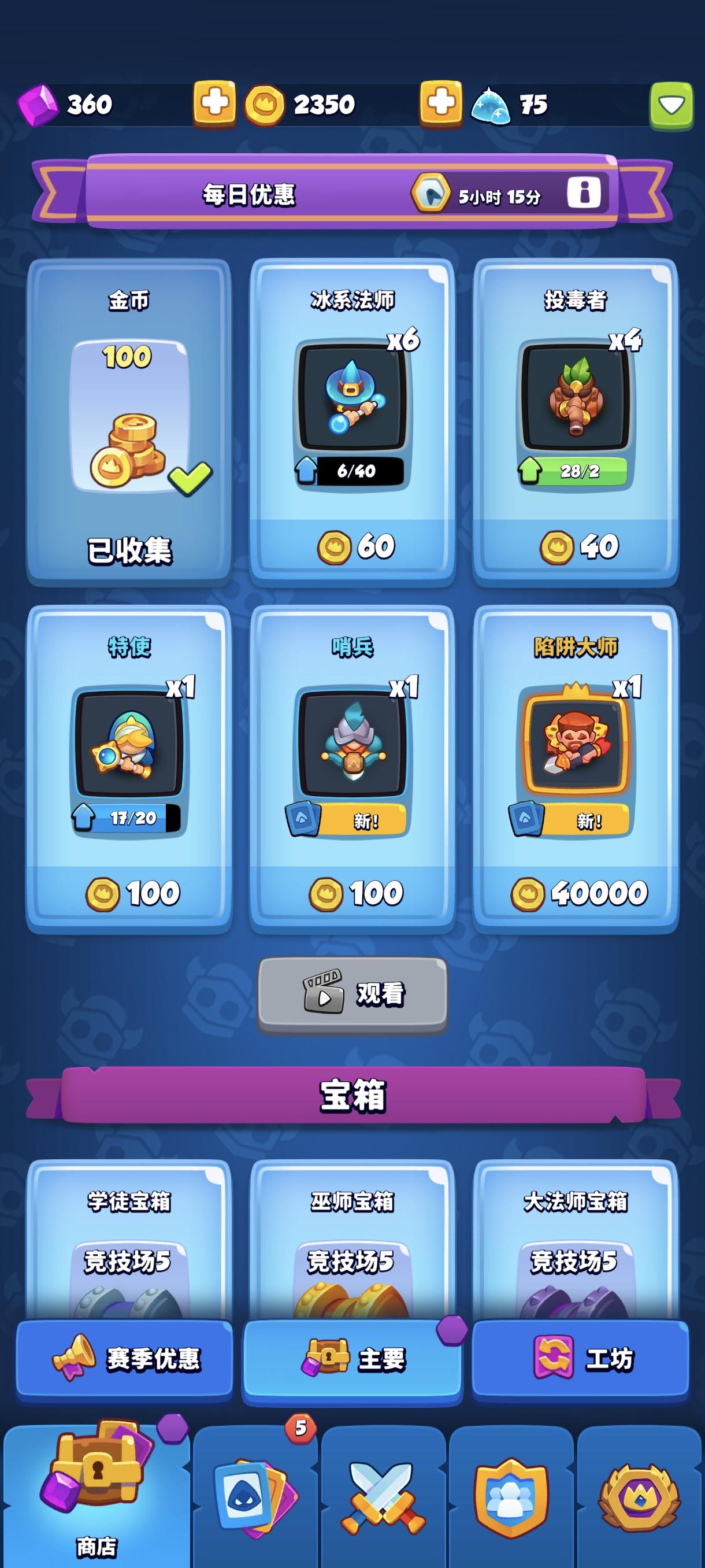Expand the green arrow panel at top right
Screen dimensions: 705x1568
pyautogui.click(x=671, y=105)
